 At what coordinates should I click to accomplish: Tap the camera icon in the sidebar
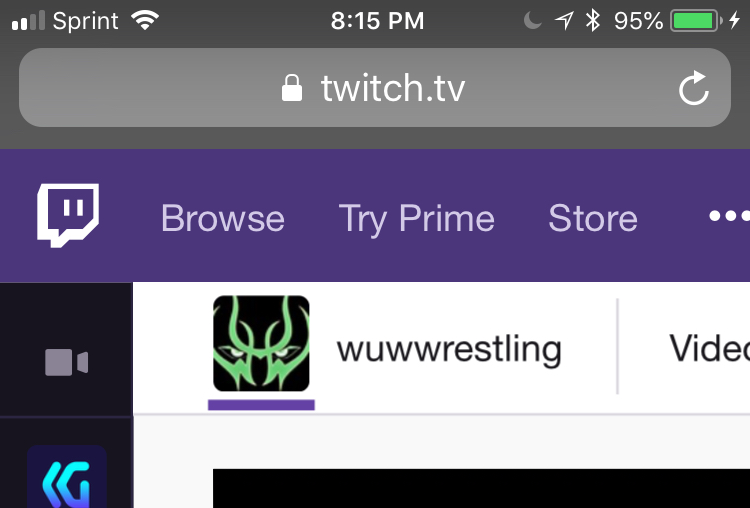pos(66,362)
